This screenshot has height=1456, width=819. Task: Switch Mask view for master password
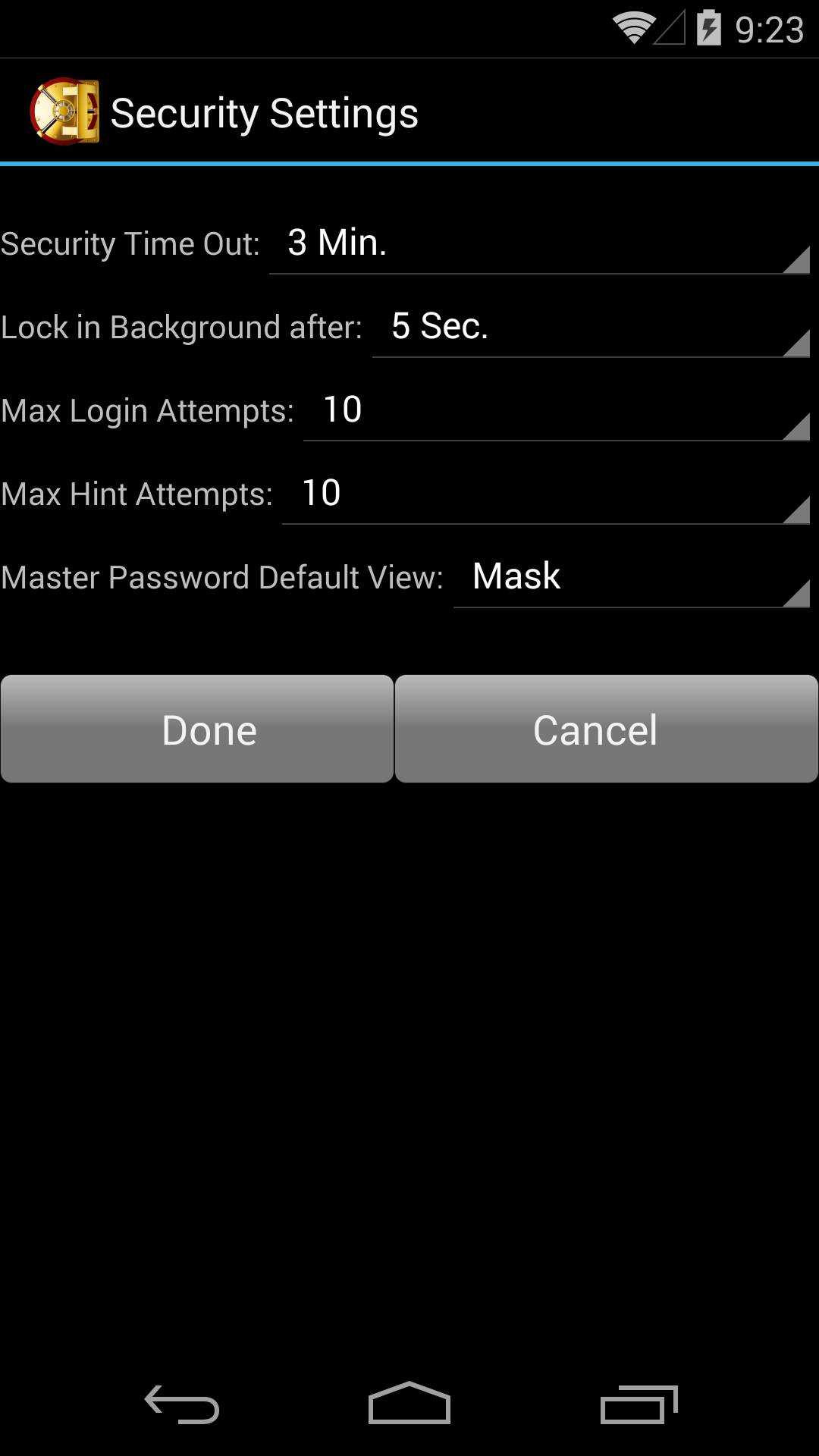(516, 576)
